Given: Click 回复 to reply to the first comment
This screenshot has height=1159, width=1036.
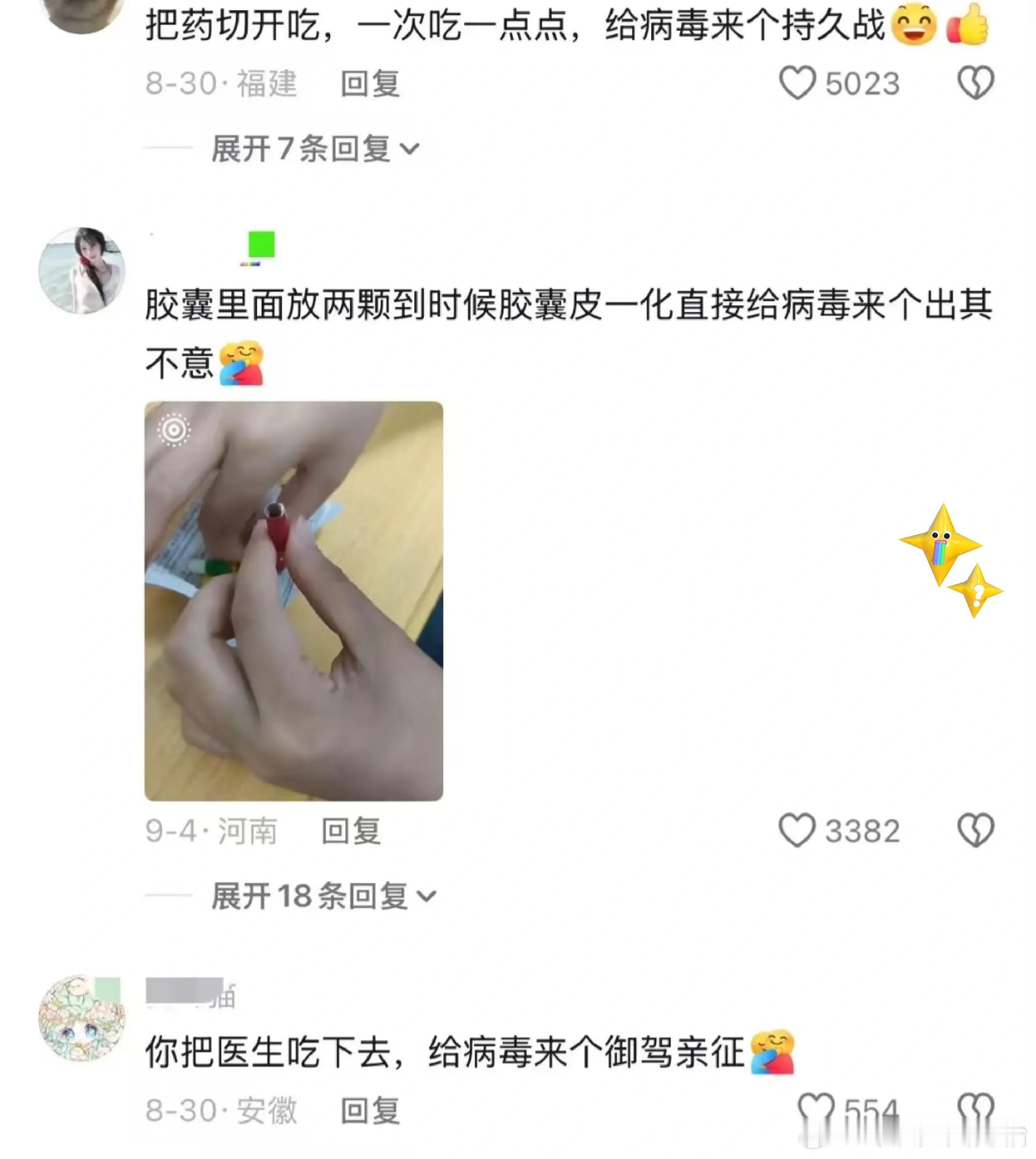Looking at the screenshot, I should coord(371,82).
